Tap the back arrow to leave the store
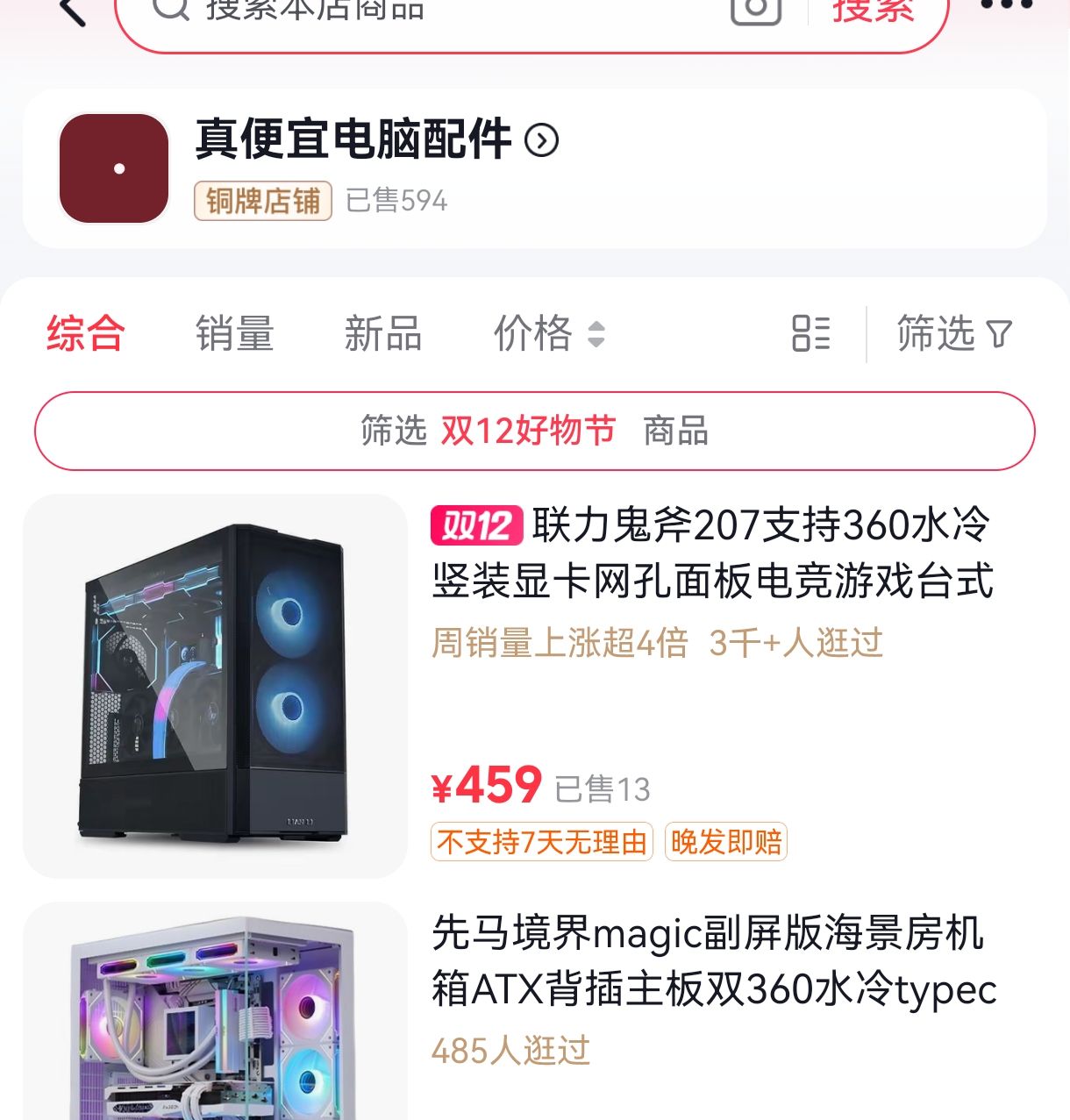 pos(69,11)
